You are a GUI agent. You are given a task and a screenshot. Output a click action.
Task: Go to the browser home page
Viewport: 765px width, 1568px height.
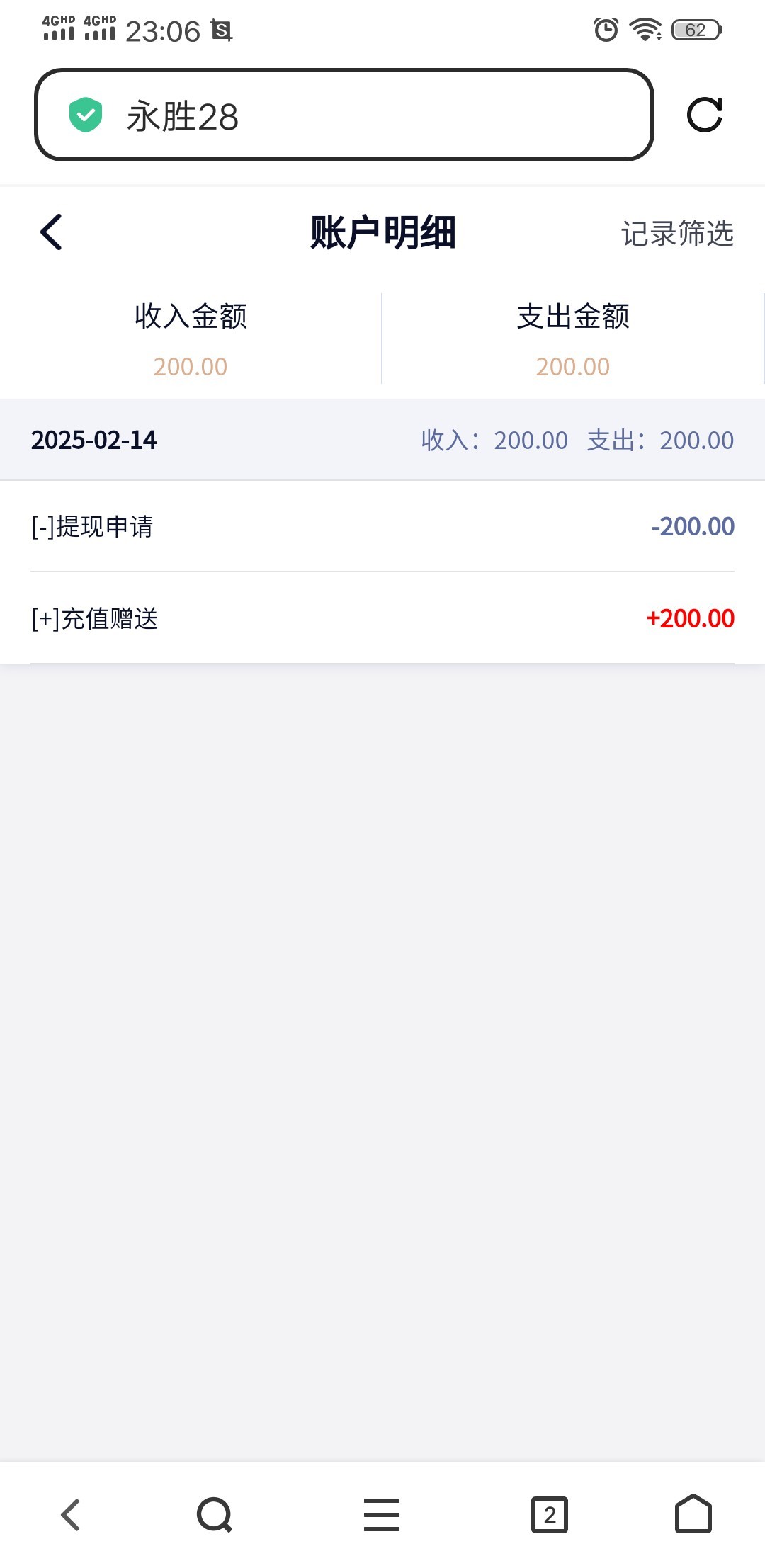693,1514
